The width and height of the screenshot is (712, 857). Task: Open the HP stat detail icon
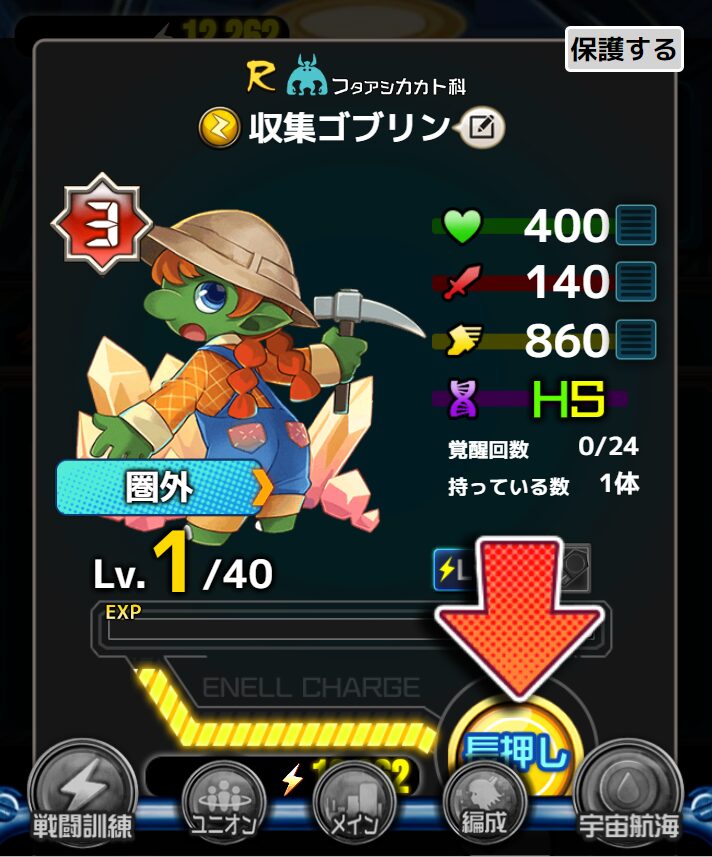635,226
